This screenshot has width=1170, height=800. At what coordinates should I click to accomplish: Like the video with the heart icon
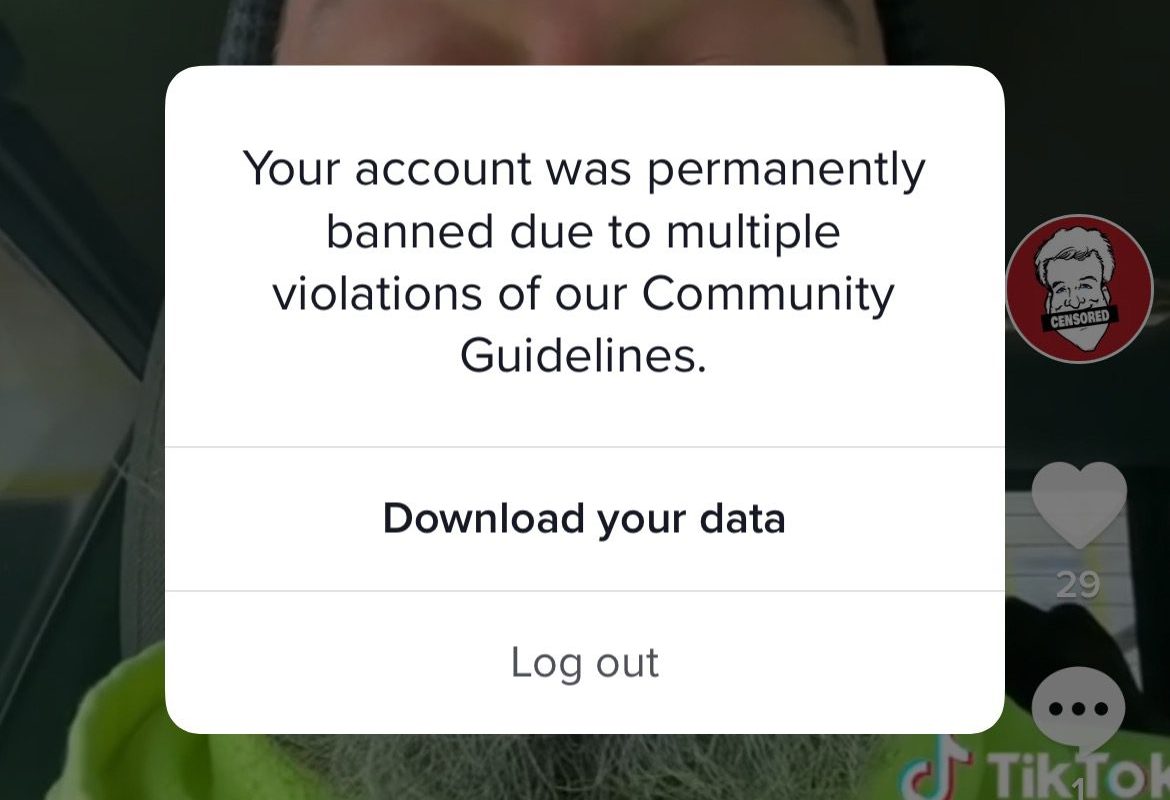(1078, 505)
